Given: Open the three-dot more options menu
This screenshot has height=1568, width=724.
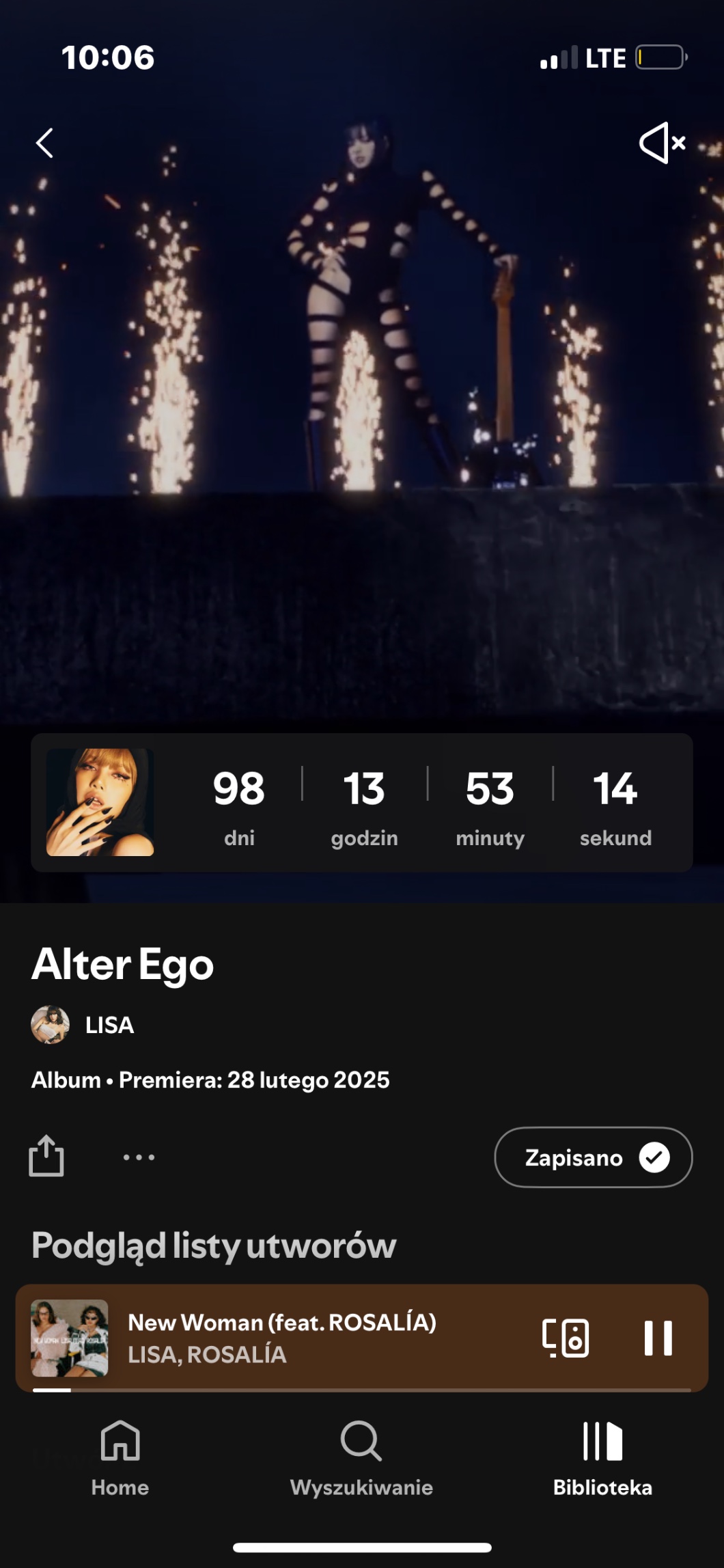Looking at the screenshot, I should (x=139, y=1157).
